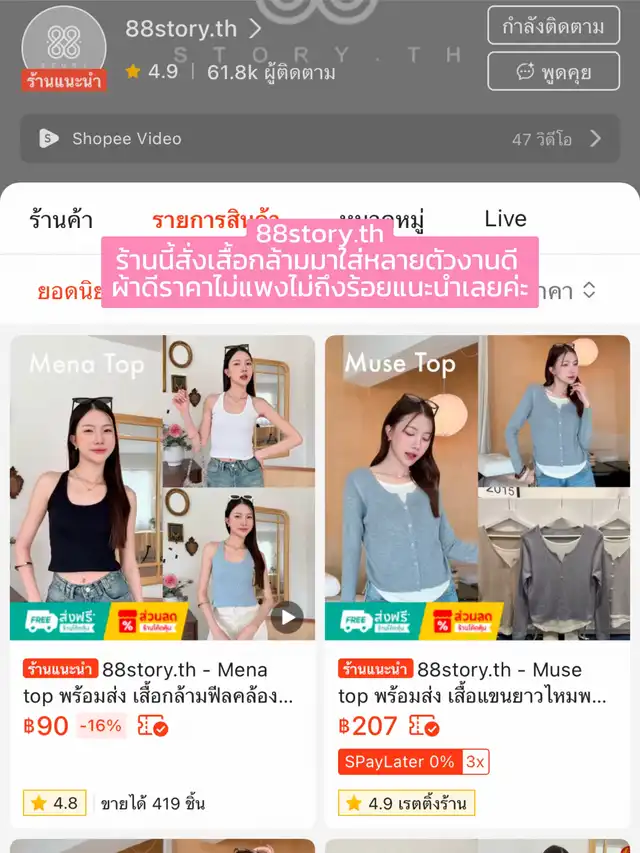Tap the กำลังติดตาม following button
This screenshot has width=640, height=853.
coord(553,26)
